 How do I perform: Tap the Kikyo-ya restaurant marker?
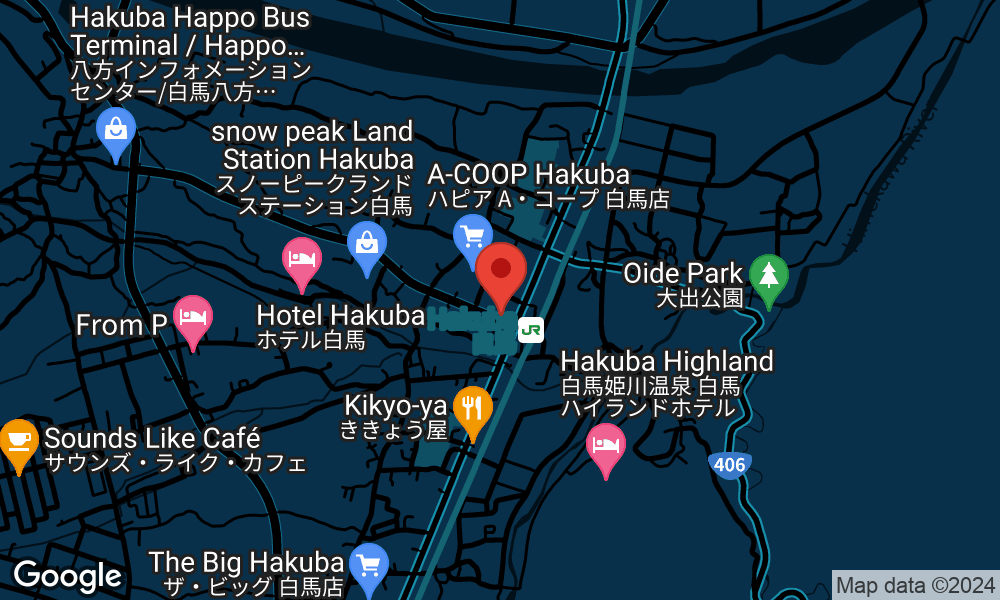(472, 407)
